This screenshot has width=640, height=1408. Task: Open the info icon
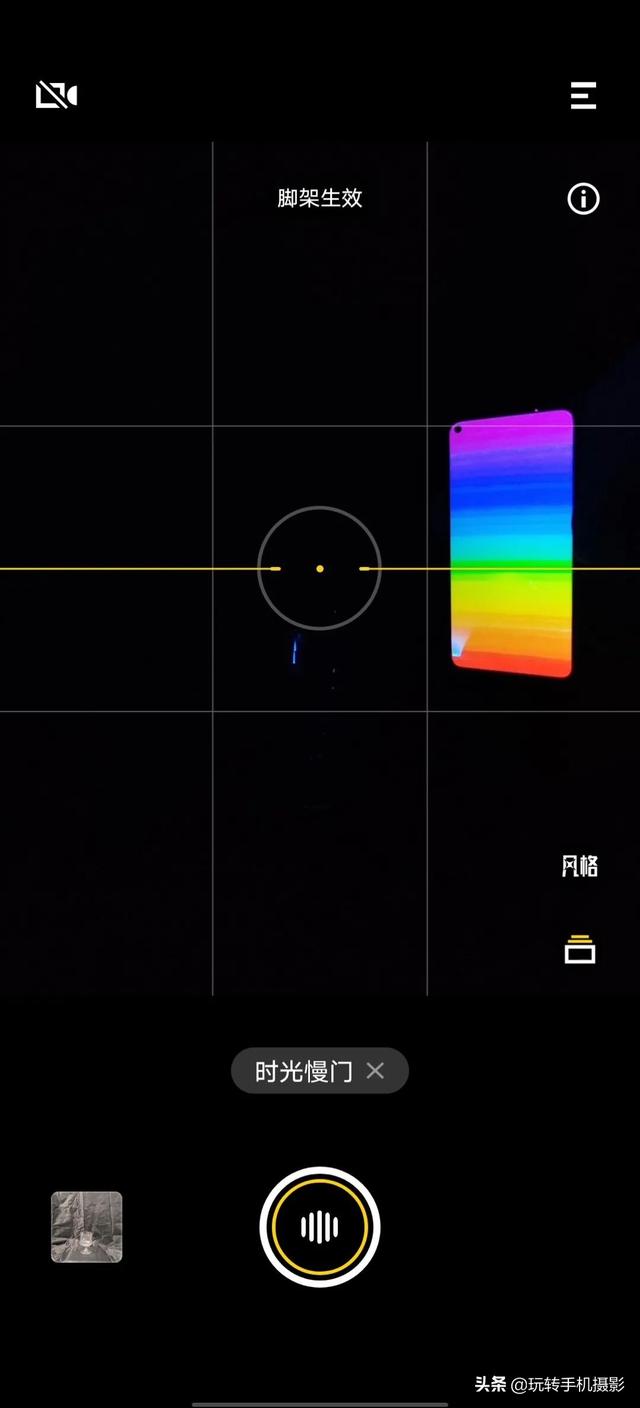coord(583,199)
